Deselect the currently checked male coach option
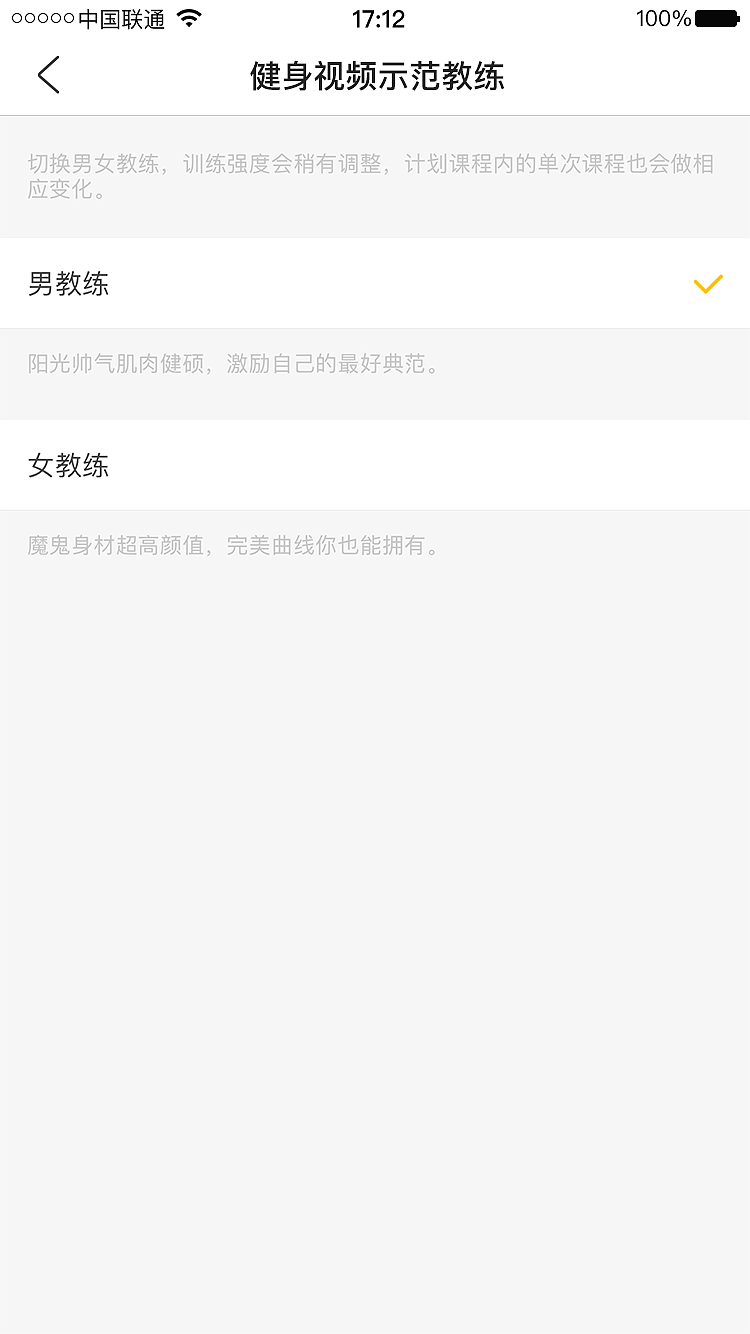The width and height of the screenshot is (750, 1334). click(708, 284)
